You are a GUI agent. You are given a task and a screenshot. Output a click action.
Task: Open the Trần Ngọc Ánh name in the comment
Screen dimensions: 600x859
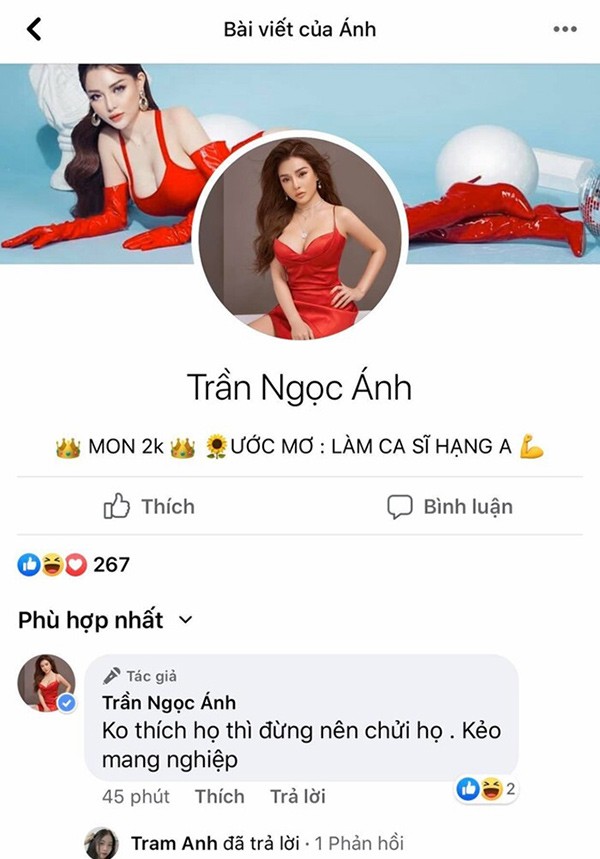pyautogui.click(x=169, y=702)
